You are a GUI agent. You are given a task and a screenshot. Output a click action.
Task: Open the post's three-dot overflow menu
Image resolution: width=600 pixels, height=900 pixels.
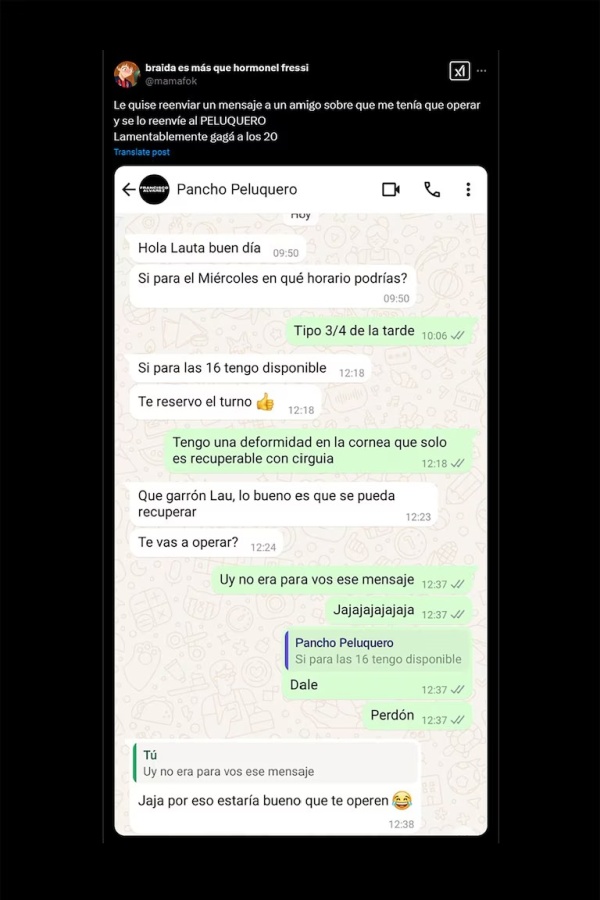[482, 71]
